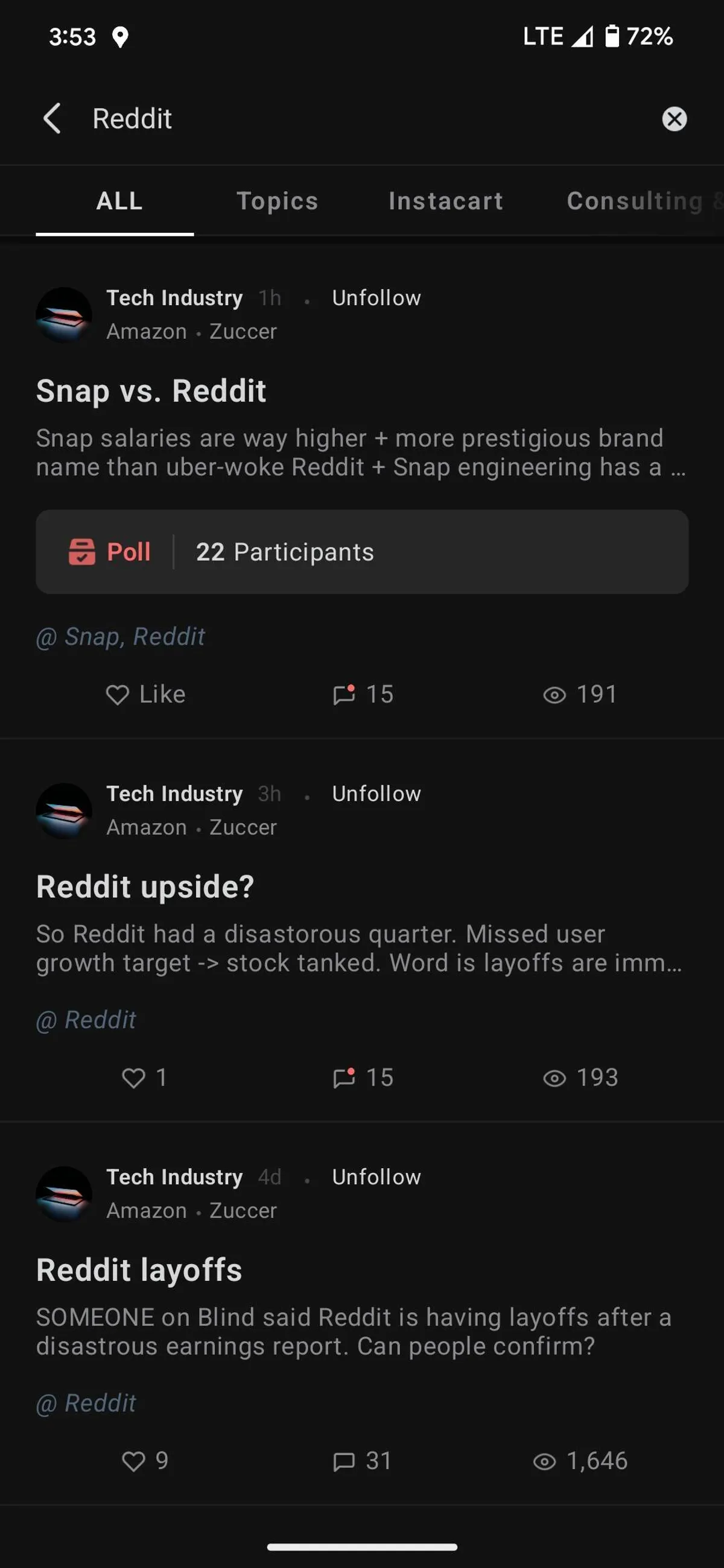Like the Reddit upside? post
Image resolution: width=724 pixels, height=1568 pixels.
coord(144,1078)
